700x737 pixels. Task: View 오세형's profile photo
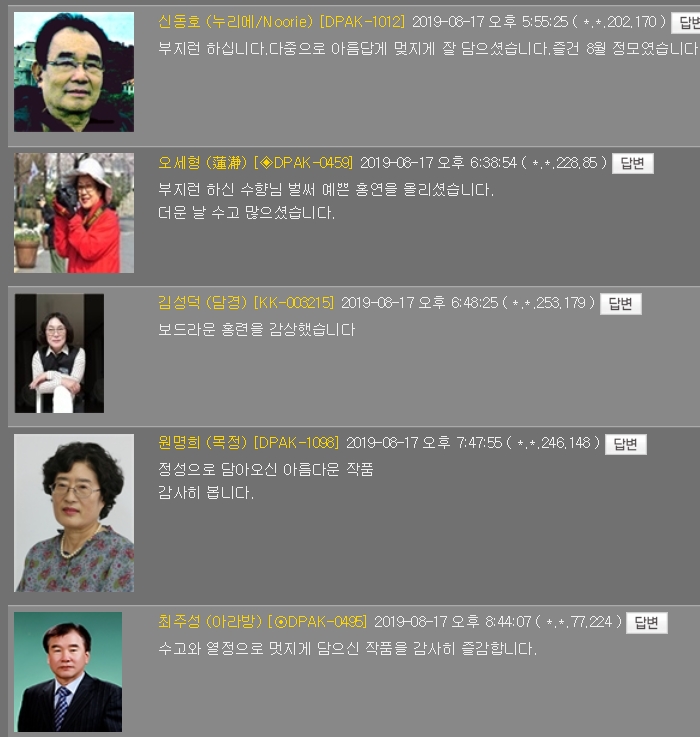[x=73, y=212]
